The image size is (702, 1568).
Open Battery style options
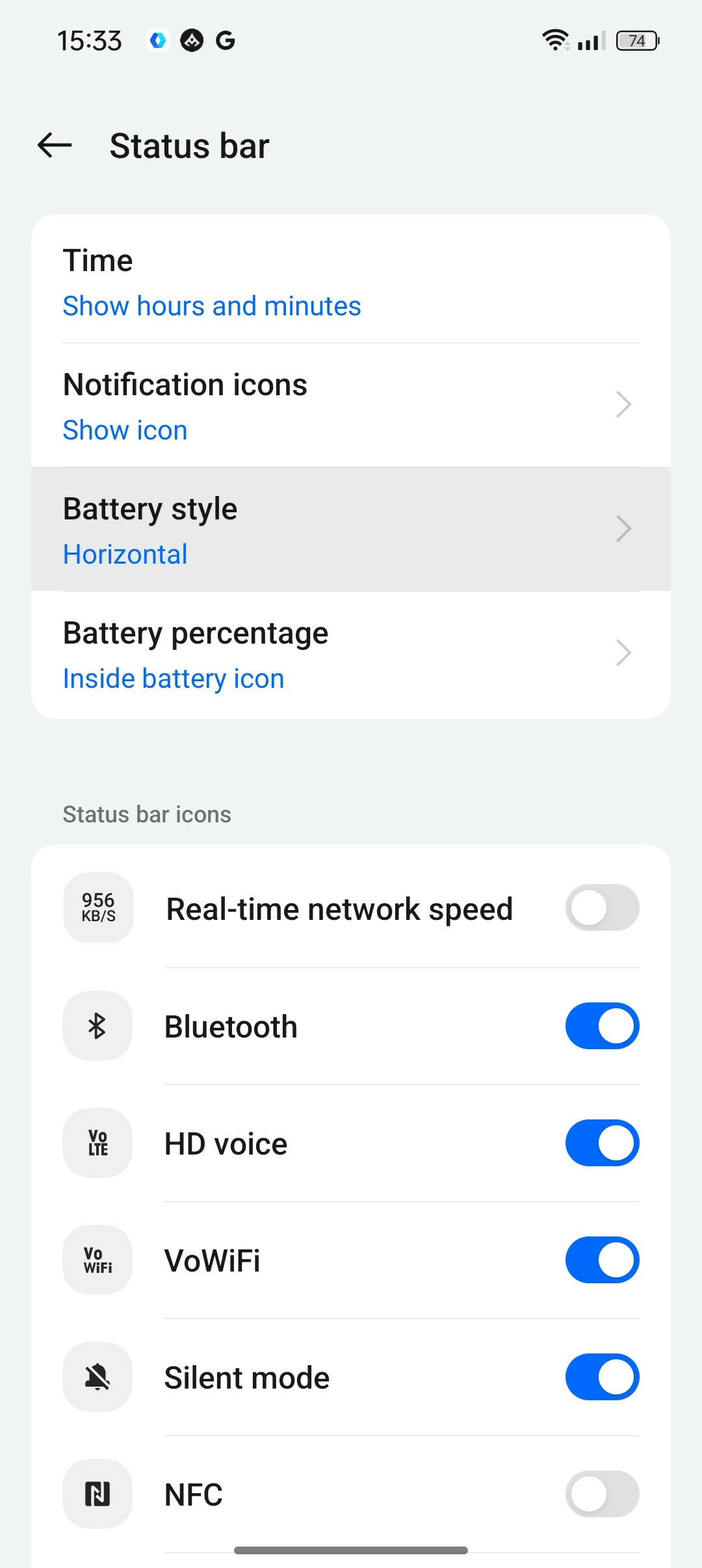coord(351,529)
